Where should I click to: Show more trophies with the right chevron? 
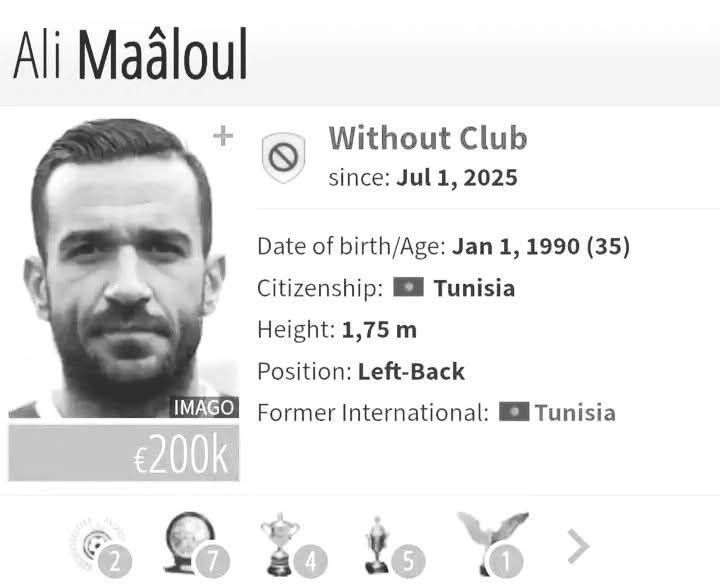point(579,546)
